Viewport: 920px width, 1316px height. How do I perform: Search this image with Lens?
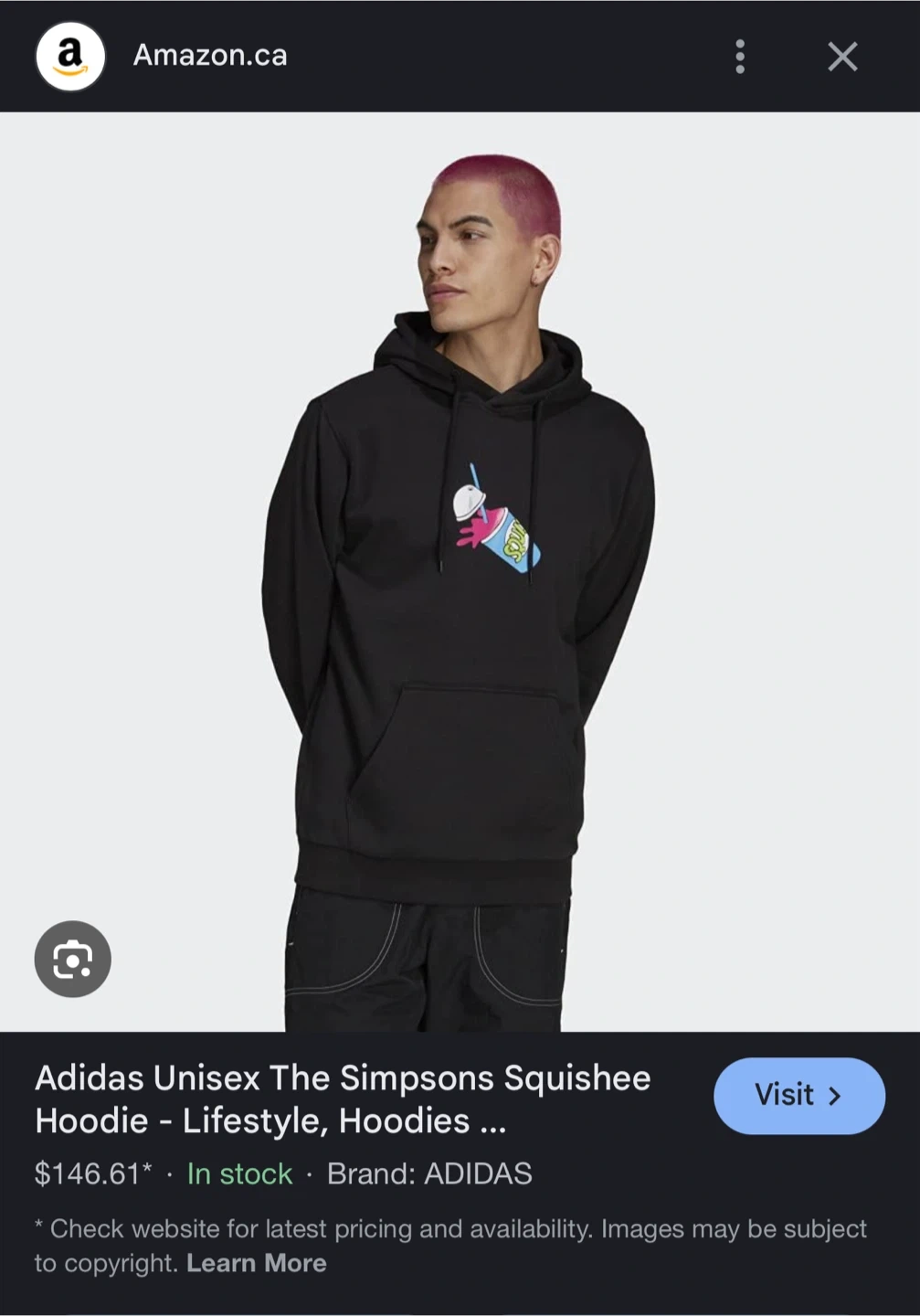point(73,959)
